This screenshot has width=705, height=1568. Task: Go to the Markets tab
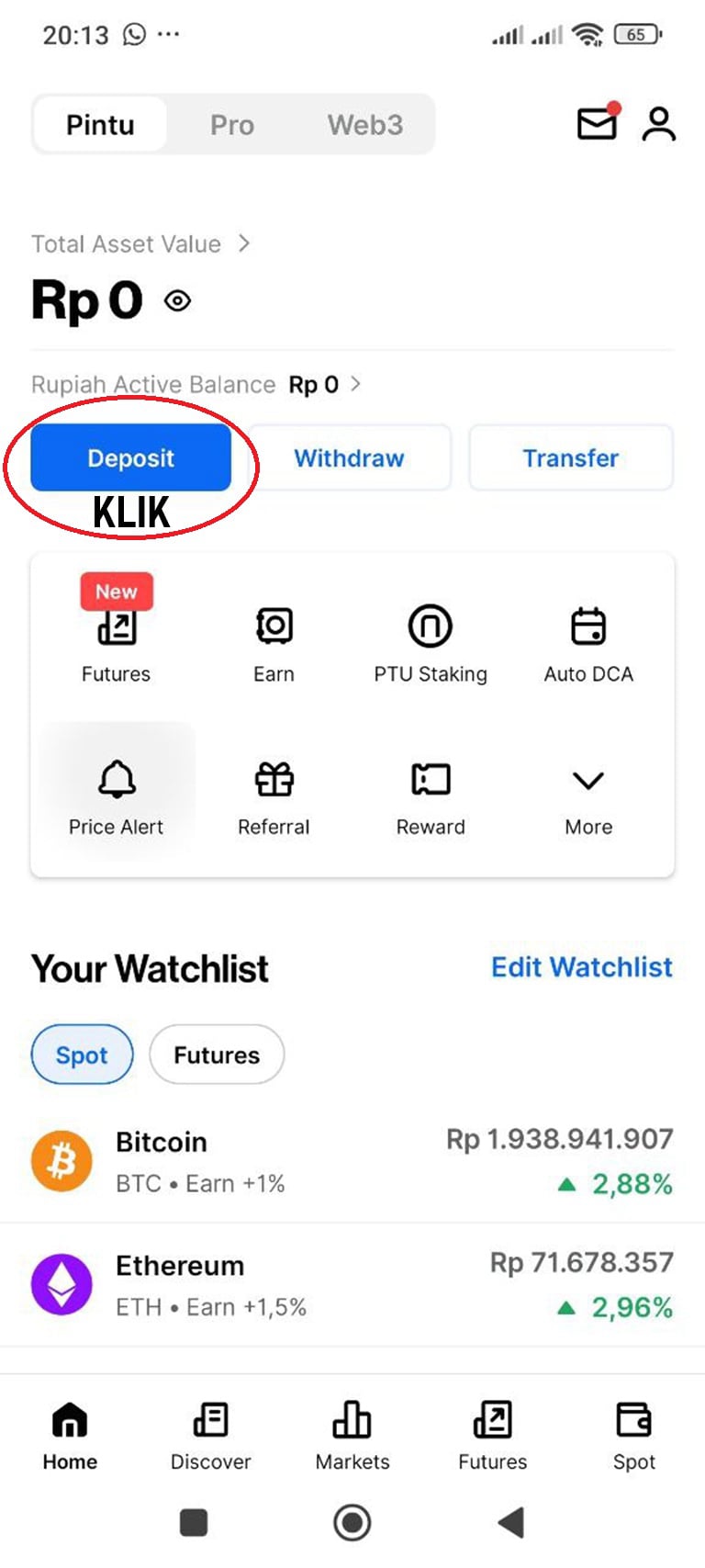point(352,1435)
